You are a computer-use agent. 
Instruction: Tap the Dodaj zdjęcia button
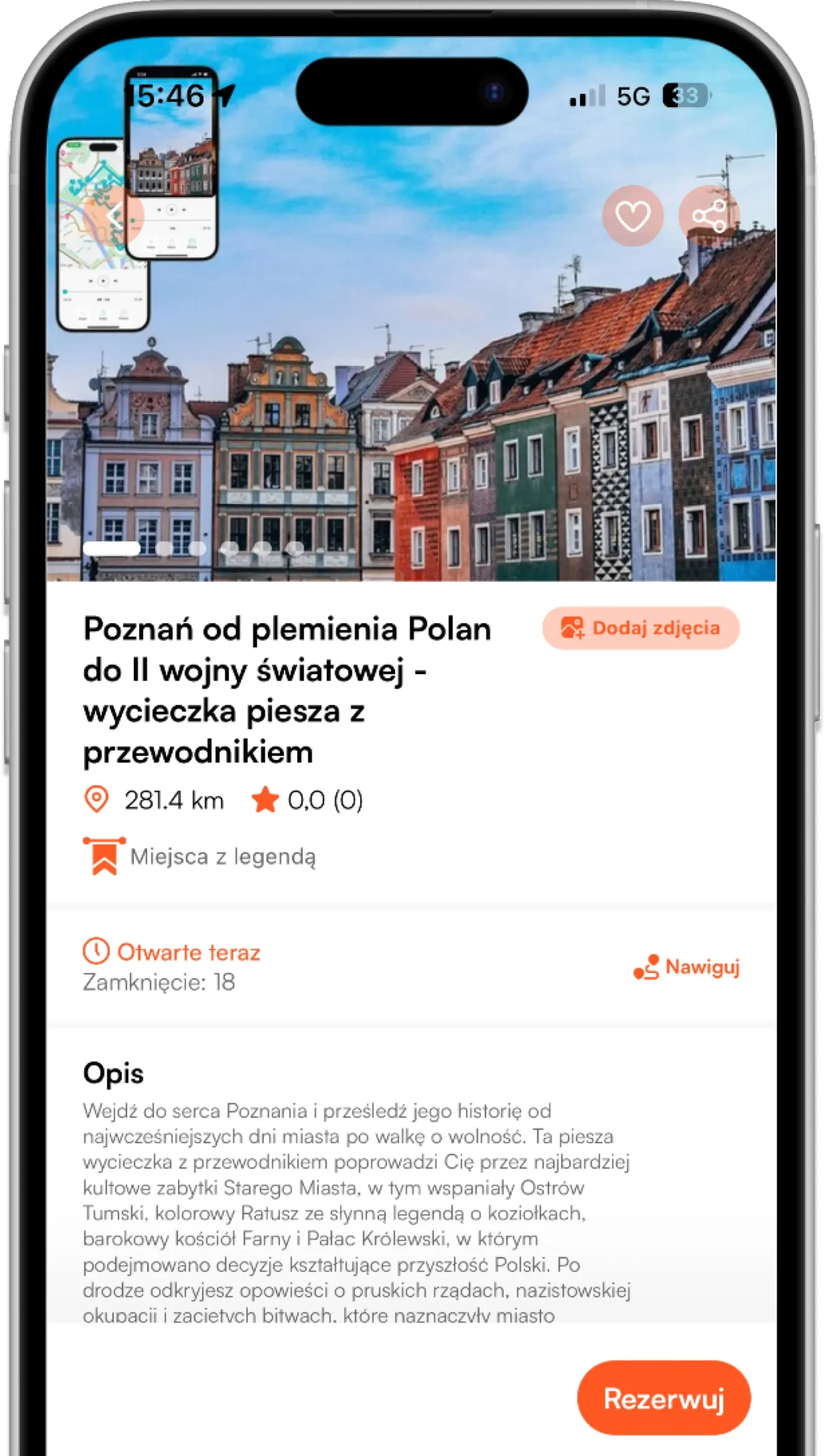(x=641, y=628)
